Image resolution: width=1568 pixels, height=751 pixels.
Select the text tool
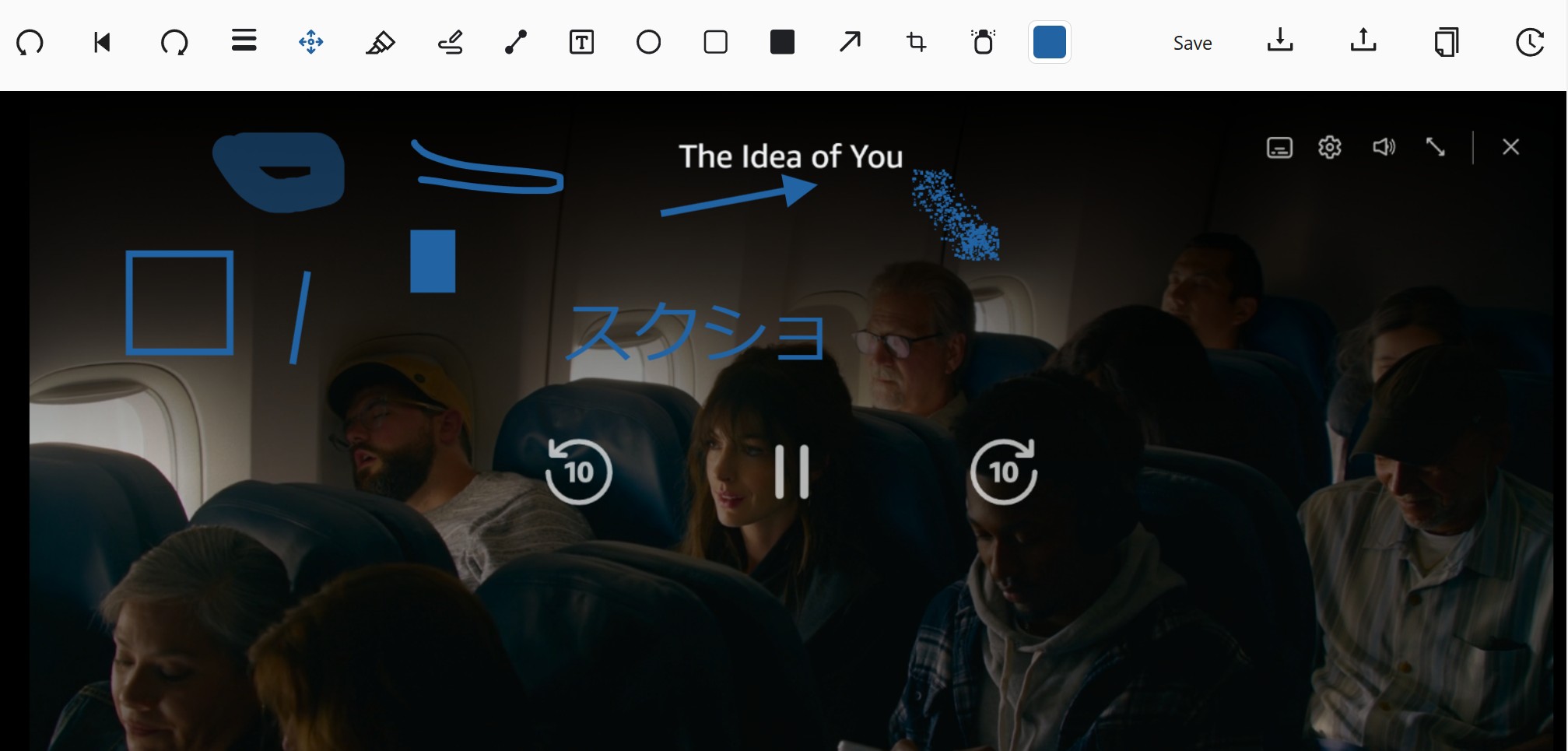(x=582, y=42)
